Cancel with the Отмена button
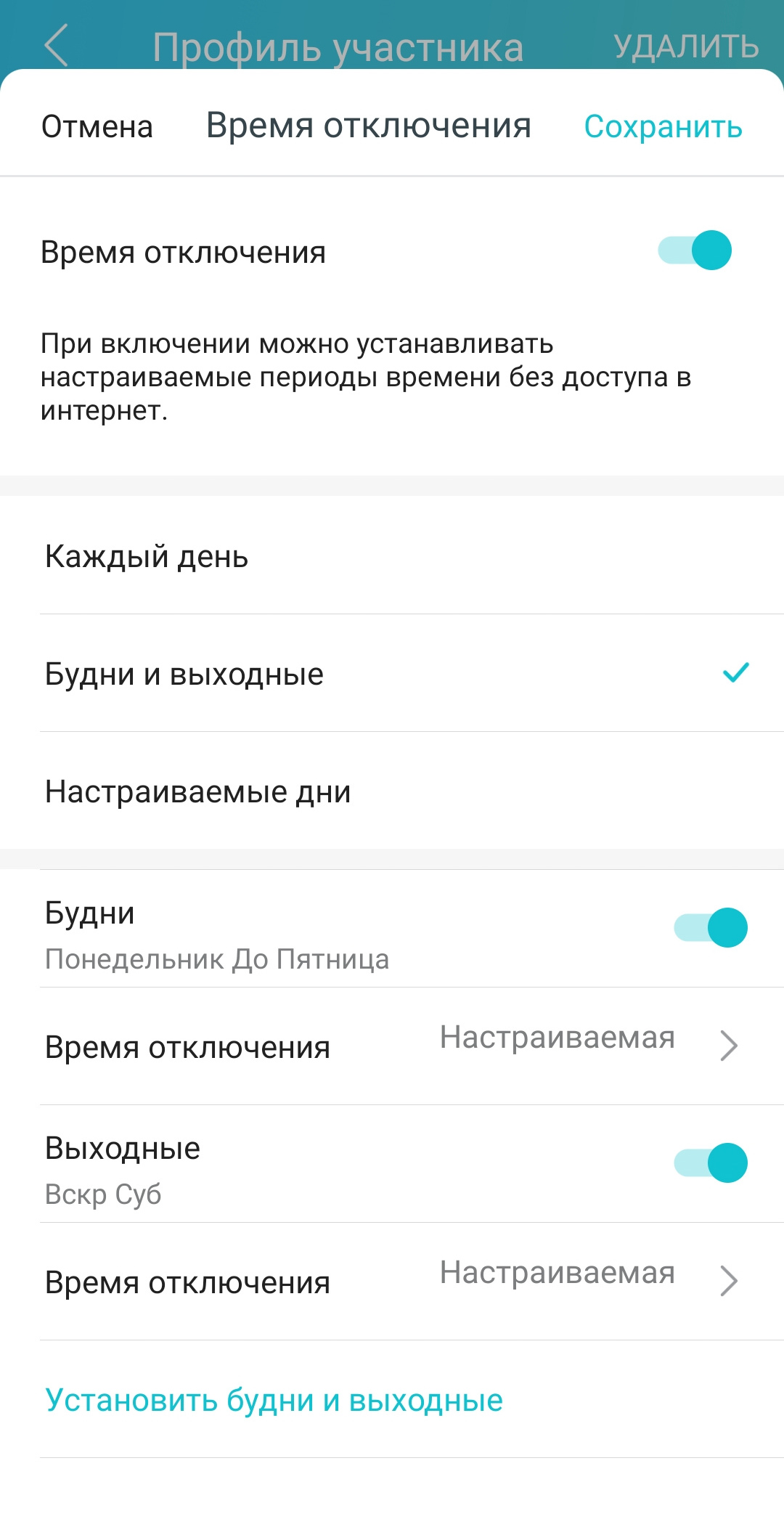784x1535 pixels. pos(97,126)
